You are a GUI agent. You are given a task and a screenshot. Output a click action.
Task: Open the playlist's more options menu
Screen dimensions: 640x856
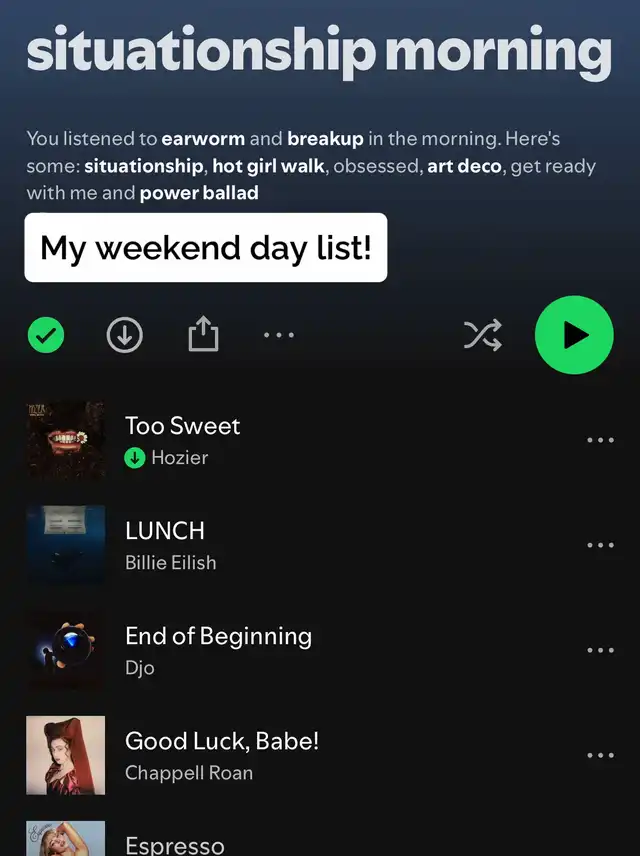click(x=279, y=336)
